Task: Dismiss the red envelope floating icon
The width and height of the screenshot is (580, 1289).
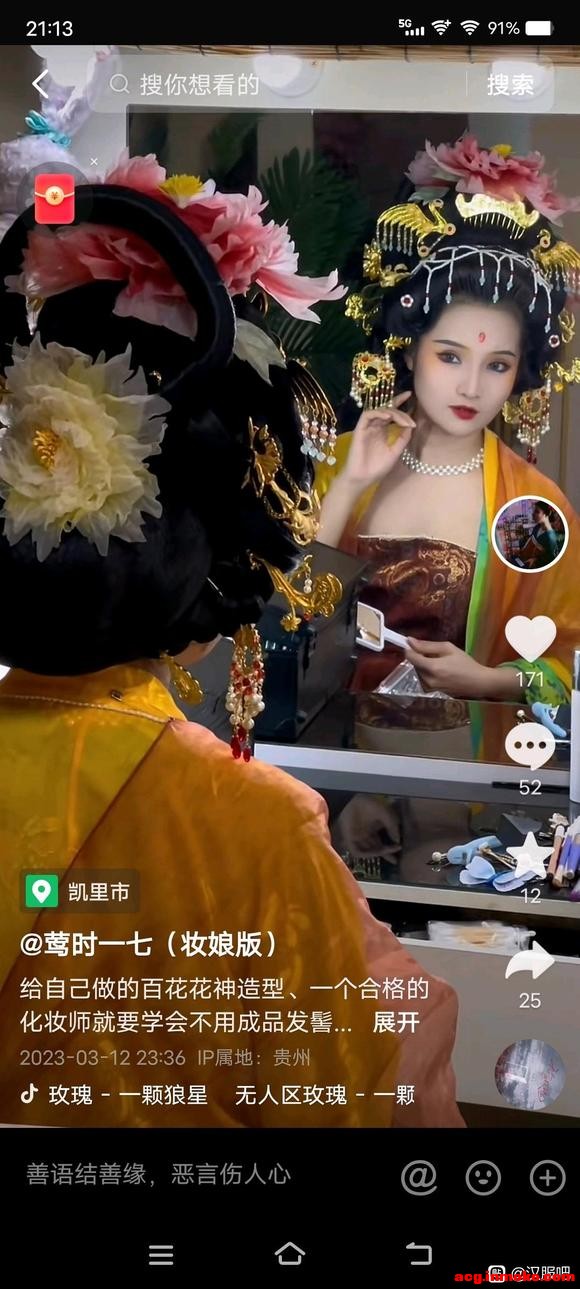Action: 94,160
